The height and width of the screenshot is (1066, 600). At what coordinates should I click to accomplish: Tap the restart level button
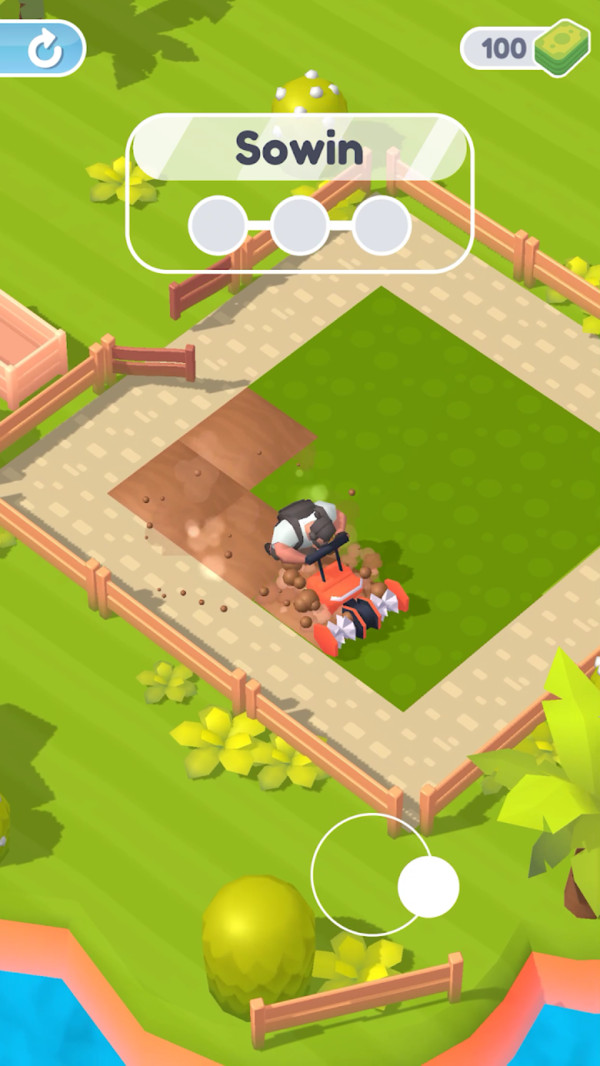[x=42, y=48]
